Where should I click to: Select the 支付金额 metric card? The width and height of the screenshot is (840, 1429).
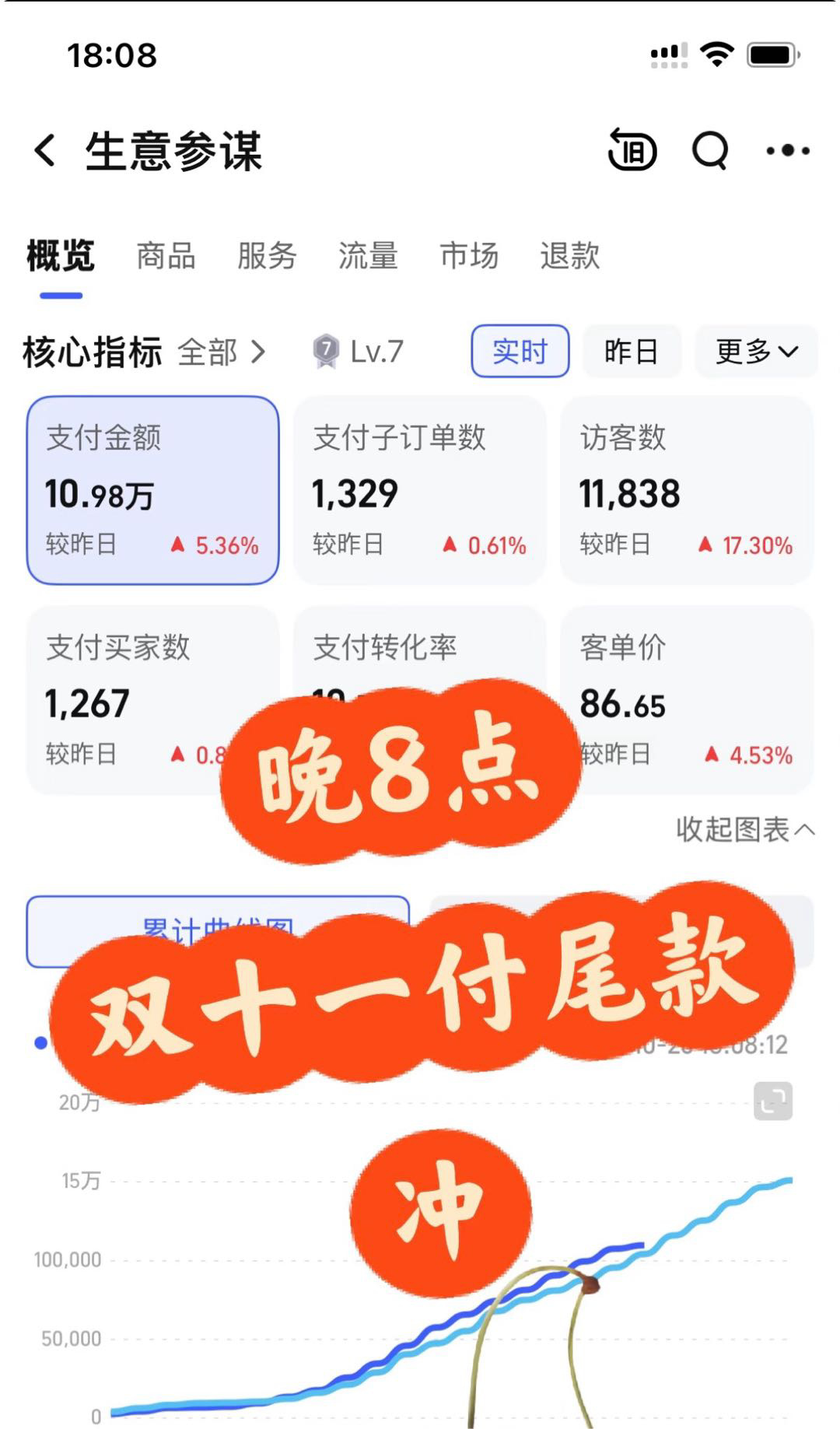pos(152,490)
